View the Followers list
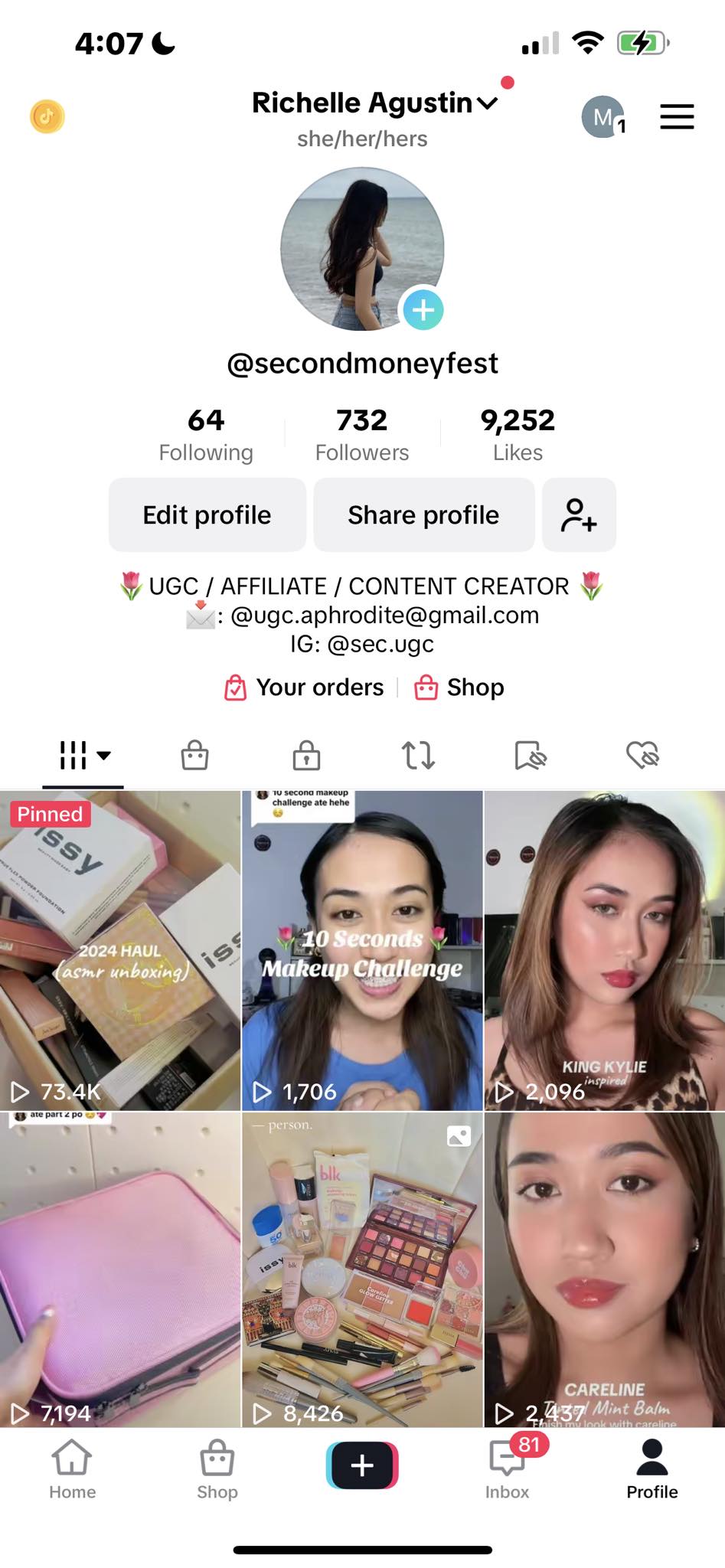725x1568 pixels. pos(362,435)
